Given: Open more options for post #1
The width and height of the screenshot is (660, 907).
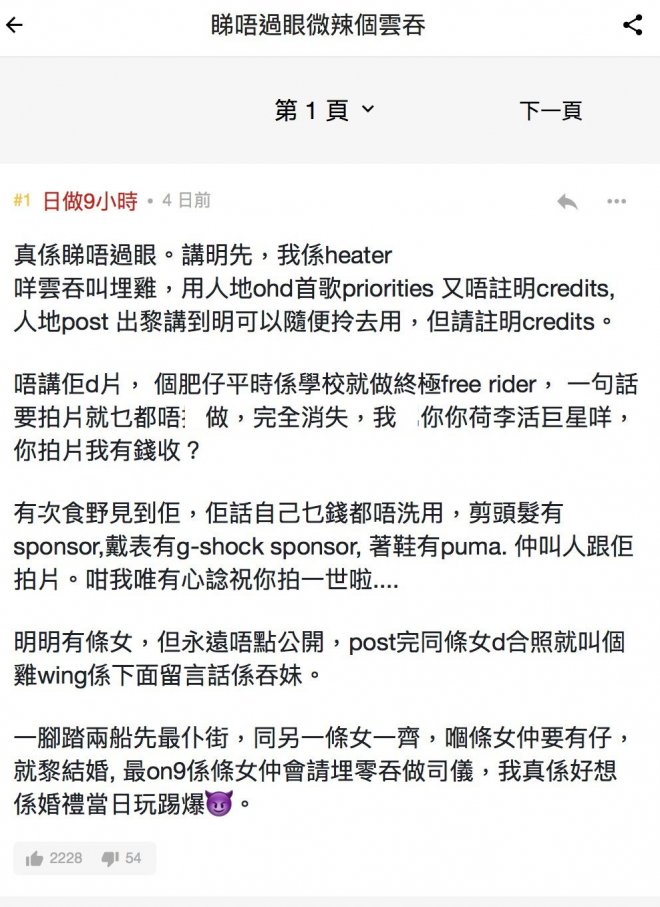Looking at the screenshot, I should click(x=617, y=201).
